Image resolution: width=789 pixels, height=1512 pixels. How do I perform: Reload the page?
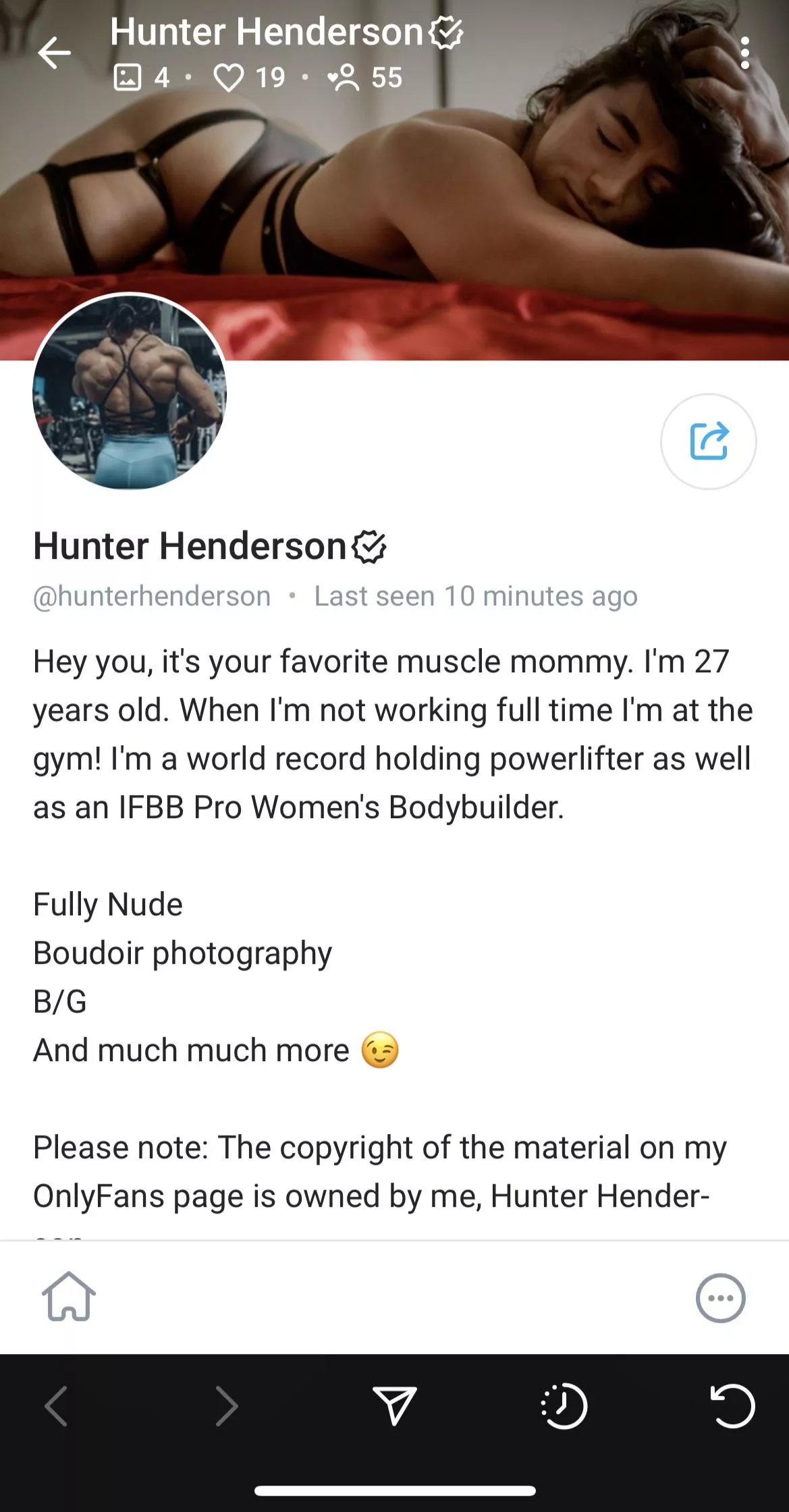click(733, 1405)
